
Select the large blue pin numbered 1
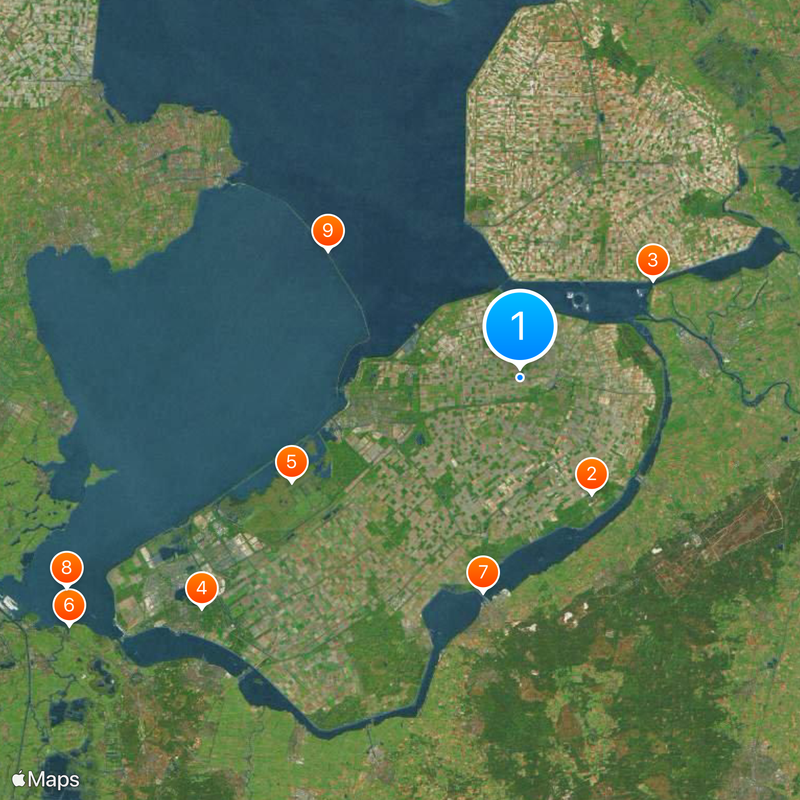click(519, 326)
